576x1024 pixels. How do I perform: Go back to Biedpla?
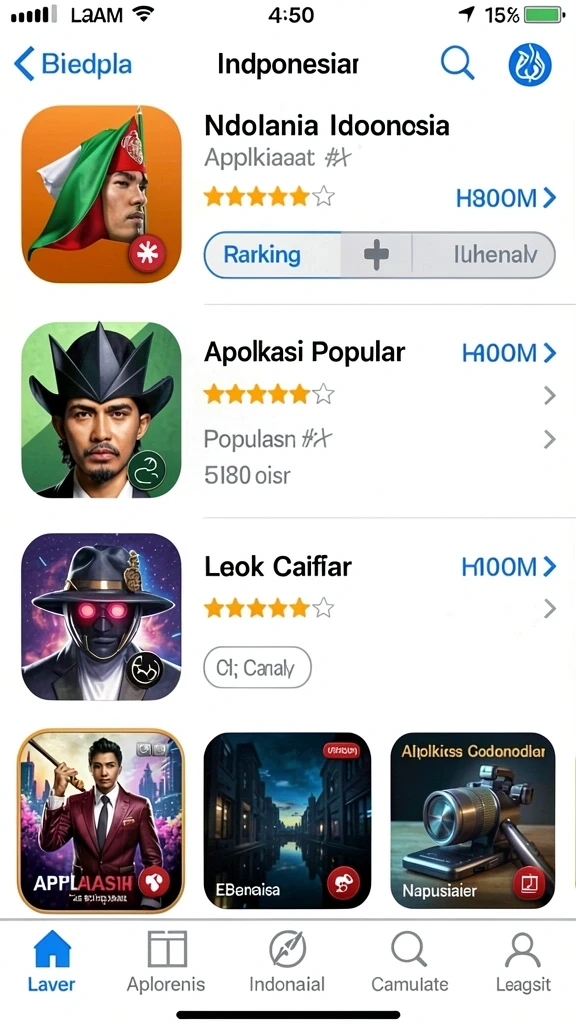(x=72, y=65)
